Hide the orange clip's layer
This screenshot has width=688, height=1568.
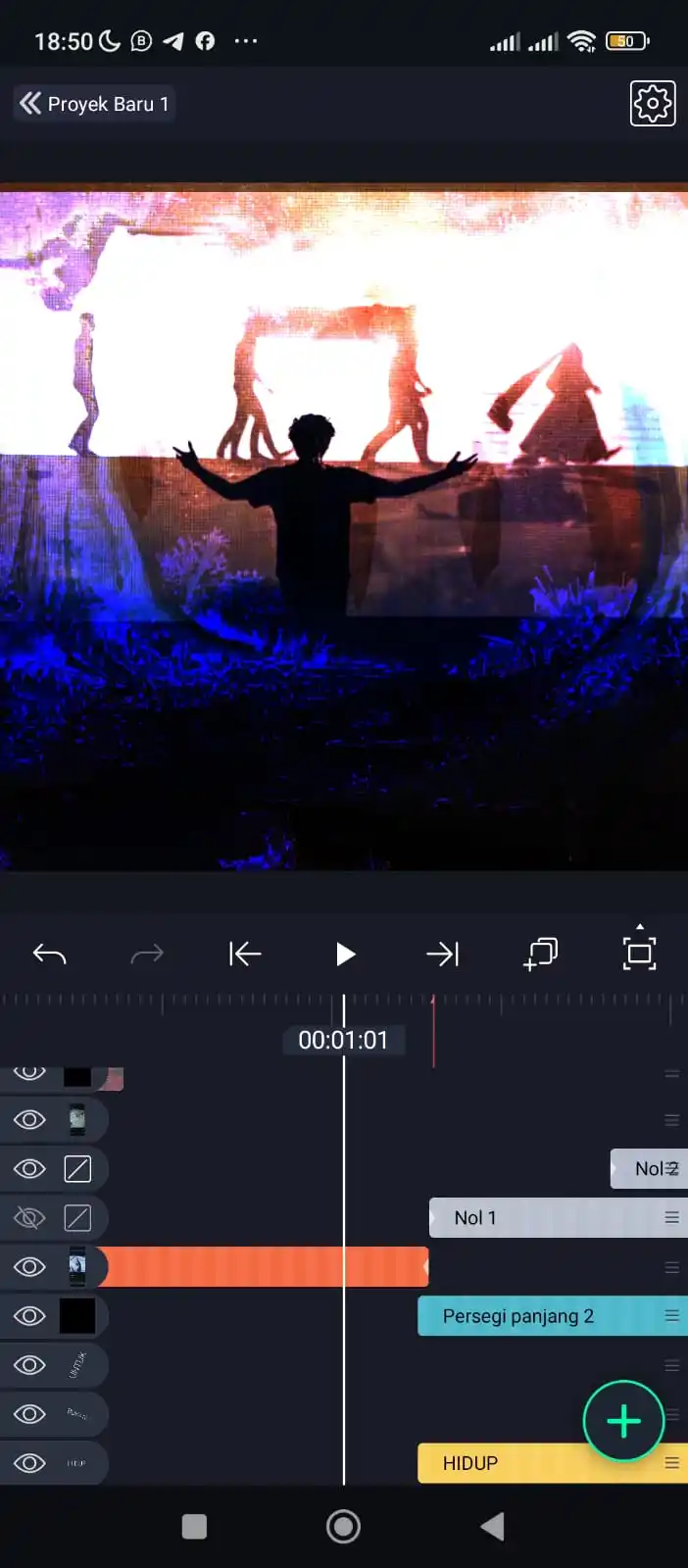click(x=29, y=1267)
